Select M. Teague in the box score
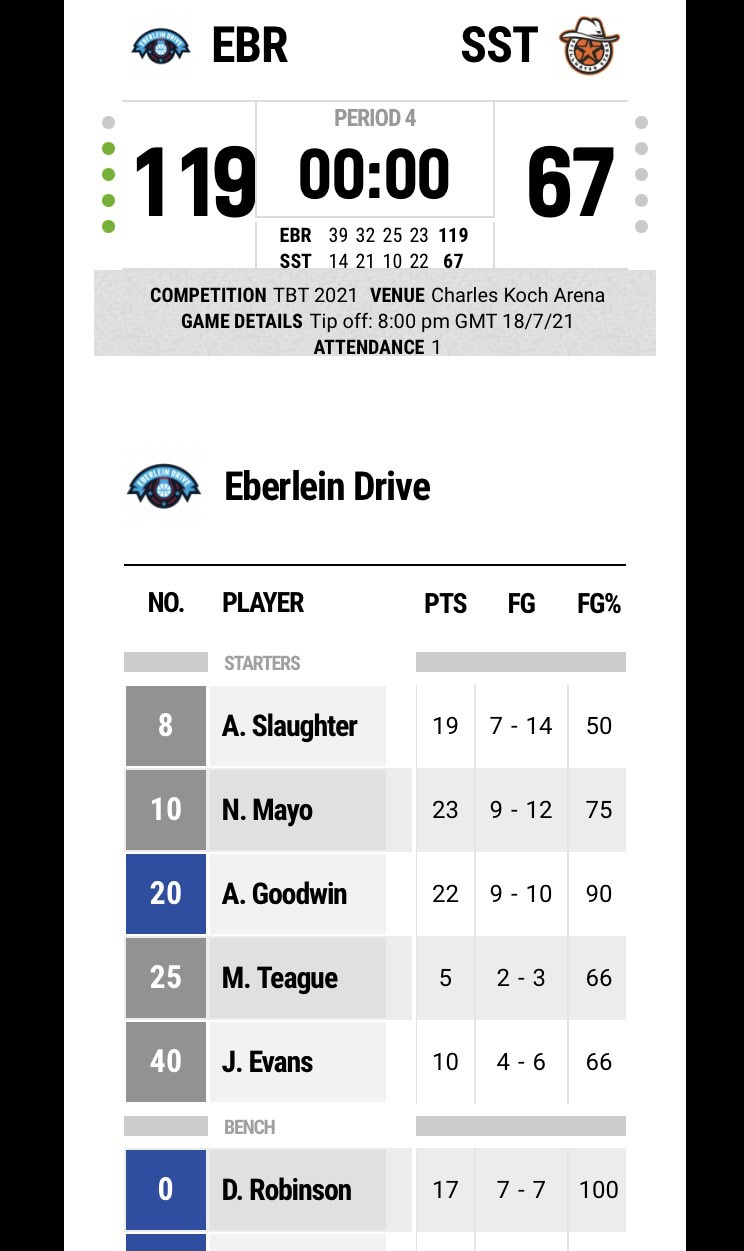 (280, 978)
